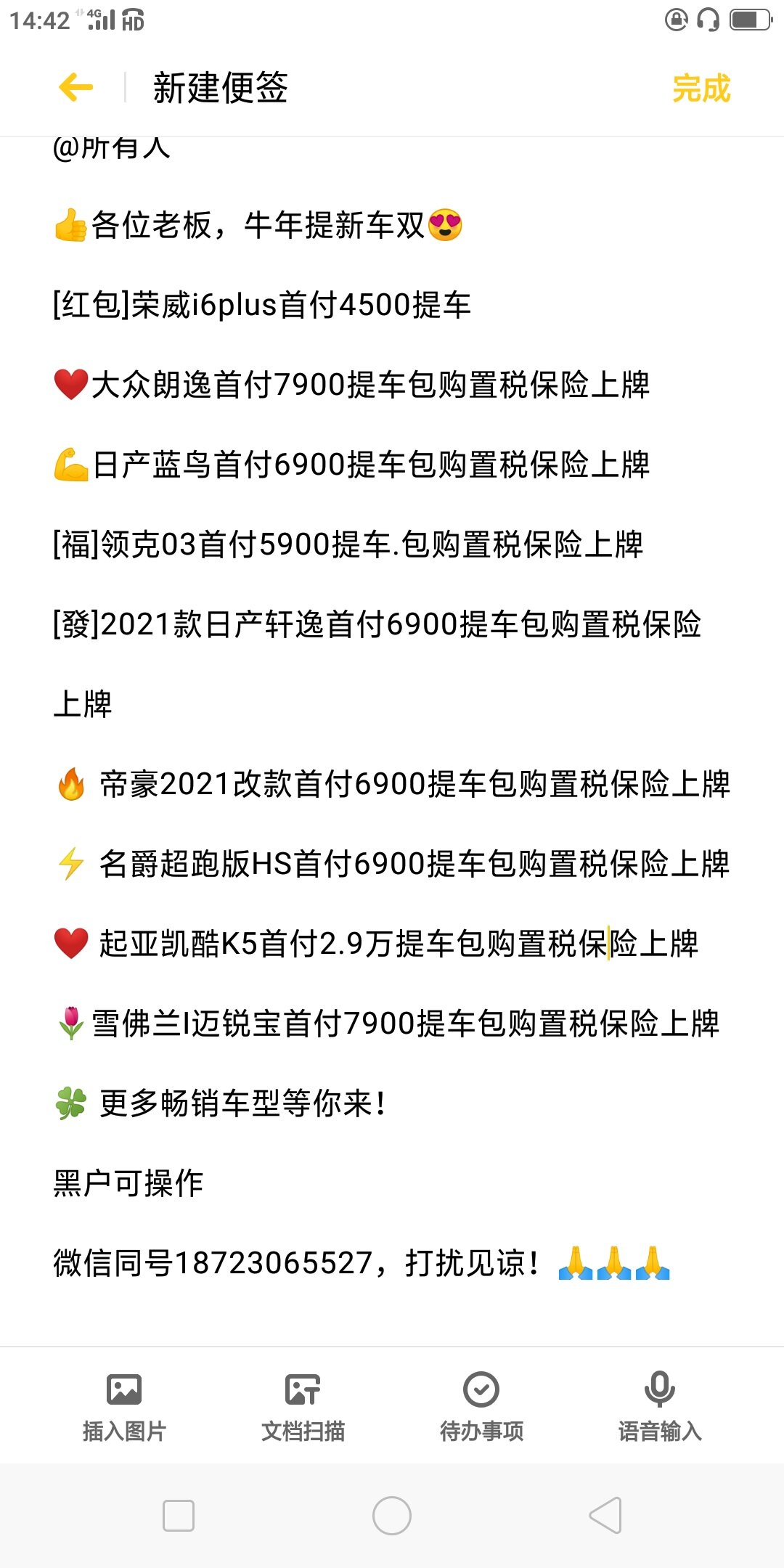Viewport: 784px width, 1568px height.
Task: Open recent apps from navigation bar
Action: pyautogui.click(x=179, y=1516)
